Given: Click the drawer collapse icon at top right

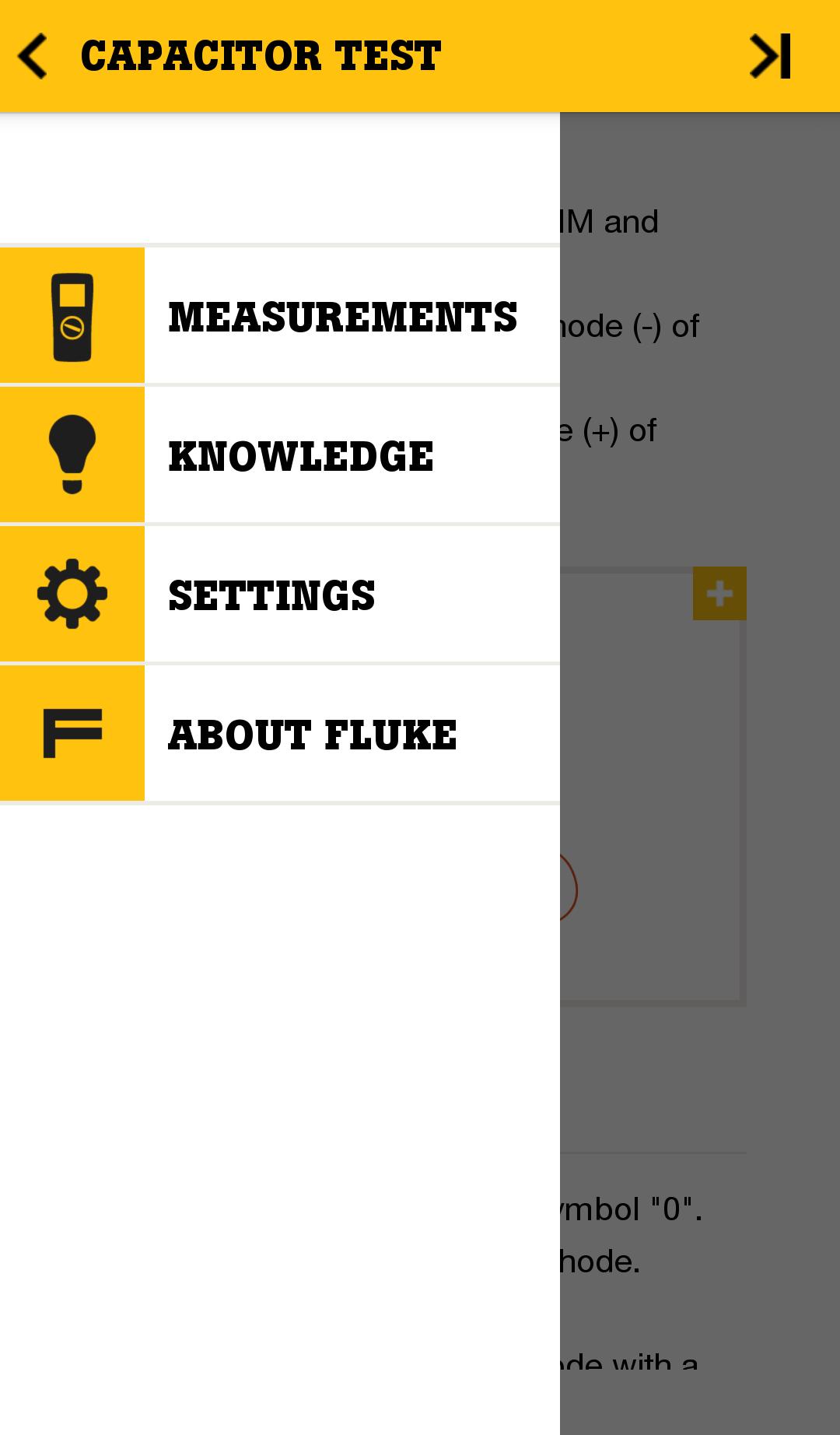Looking at the screenshot, I should pos(769,56).
